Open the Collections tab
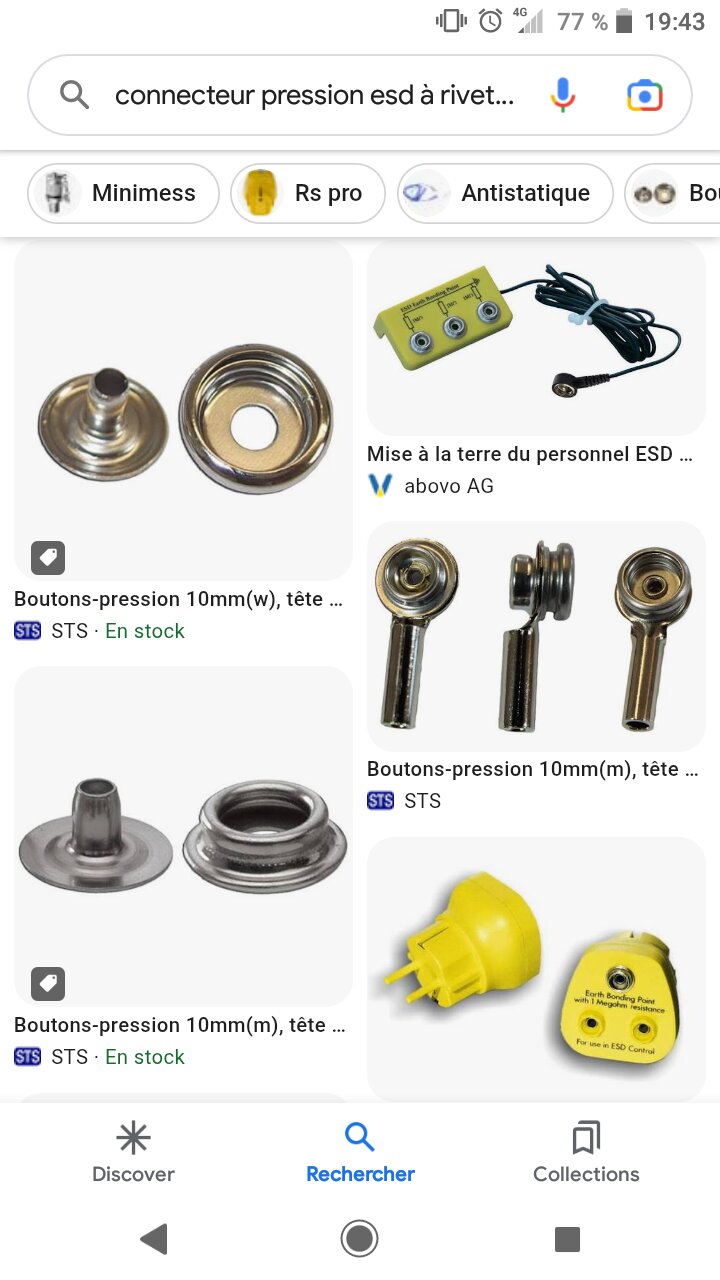720x1280 pixels. tap(586, 1153)
